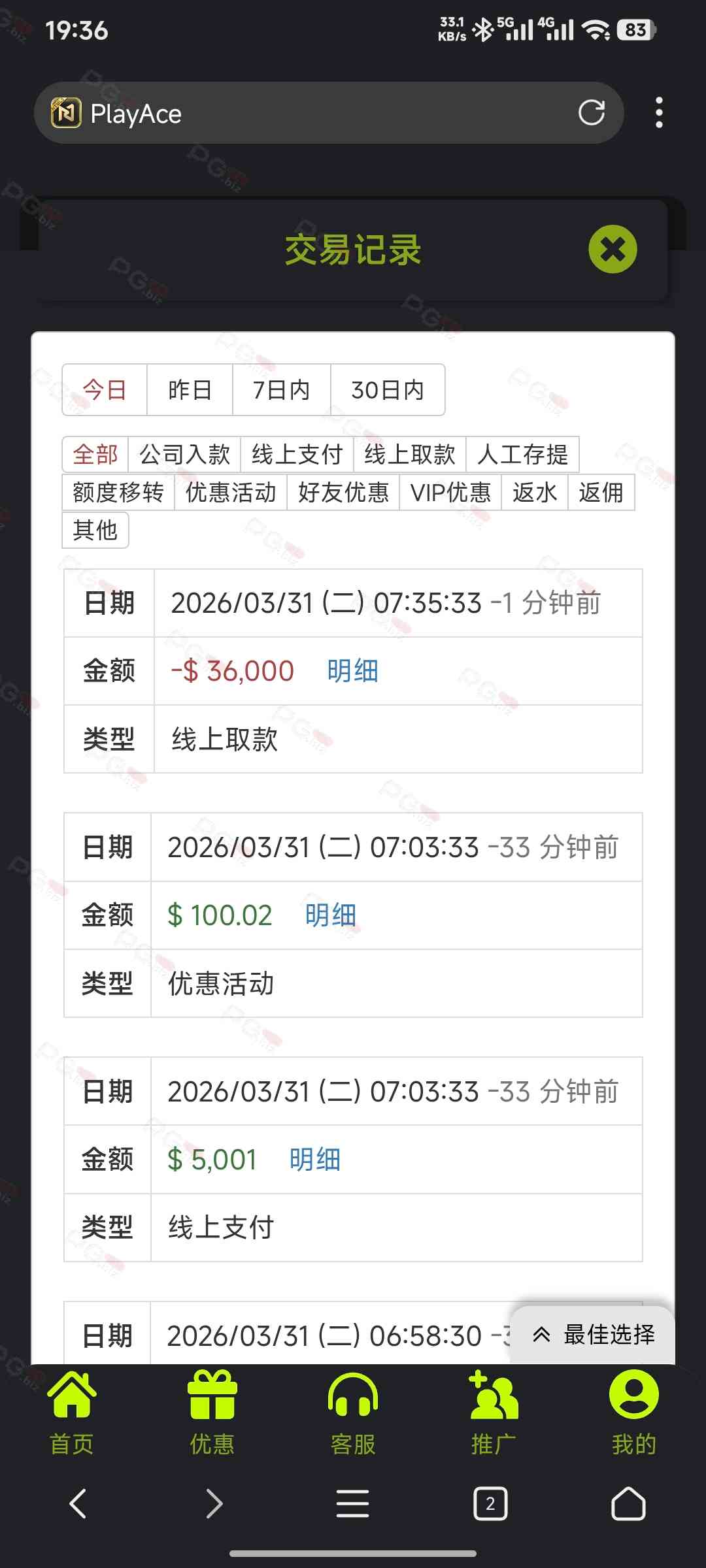Filter records by 人工存提
Viewport: 706px width, 1568px height.
tap(522, 454)
